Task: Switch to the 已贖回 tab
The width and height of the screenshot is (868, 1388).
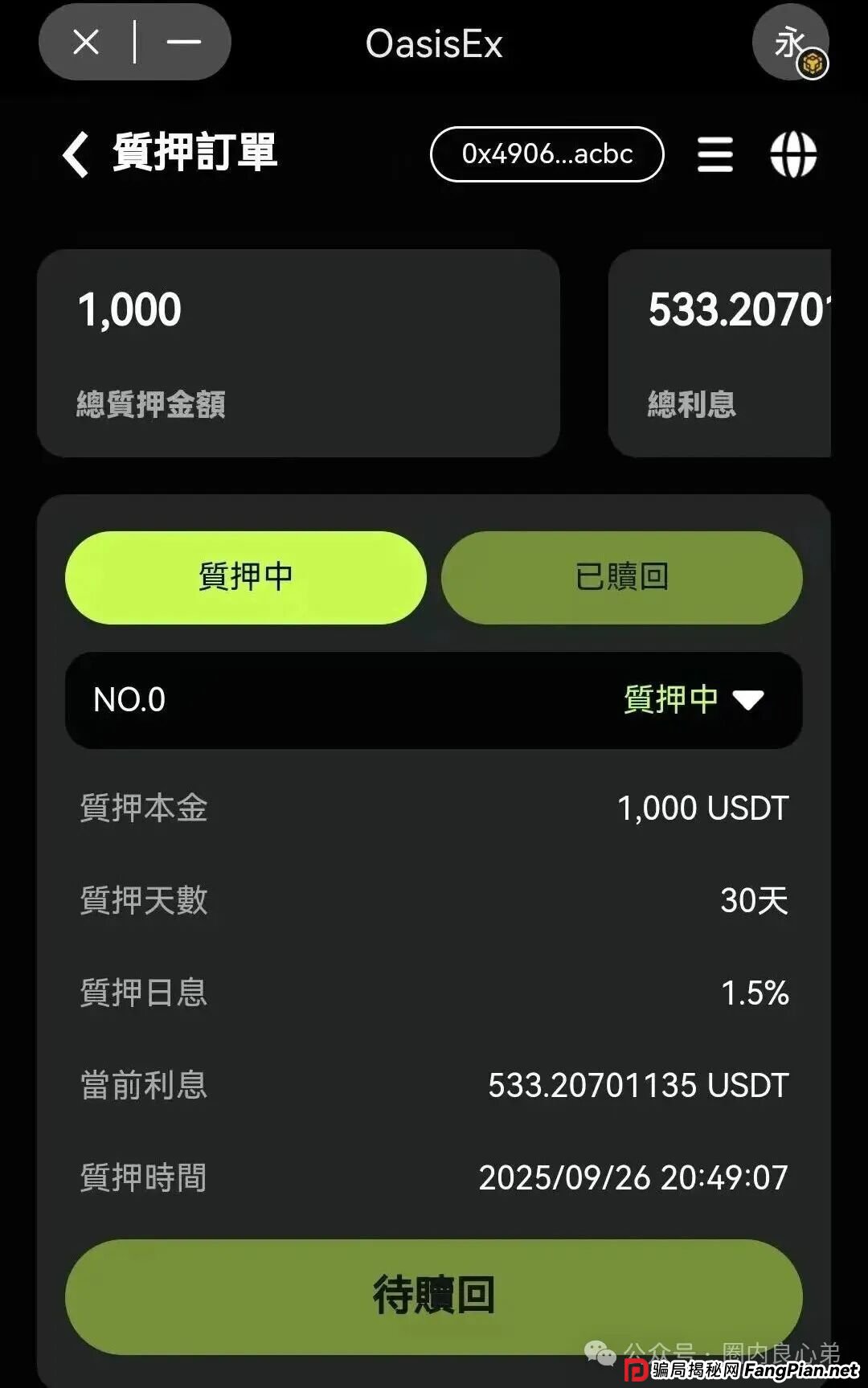Action: coord(623,577)
